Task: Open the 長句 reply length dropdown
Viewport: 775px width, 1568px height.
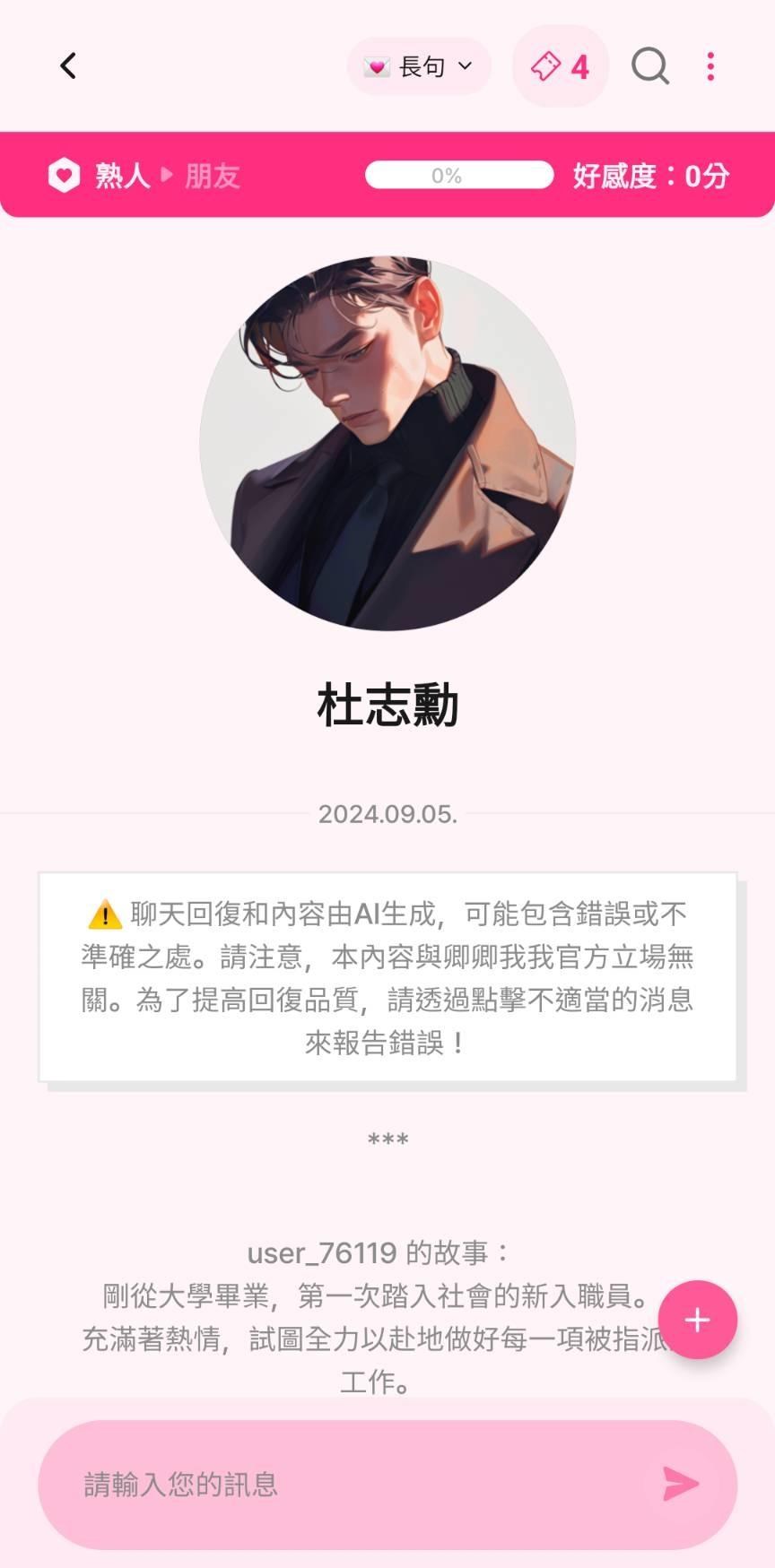Action: coord(419,66)
